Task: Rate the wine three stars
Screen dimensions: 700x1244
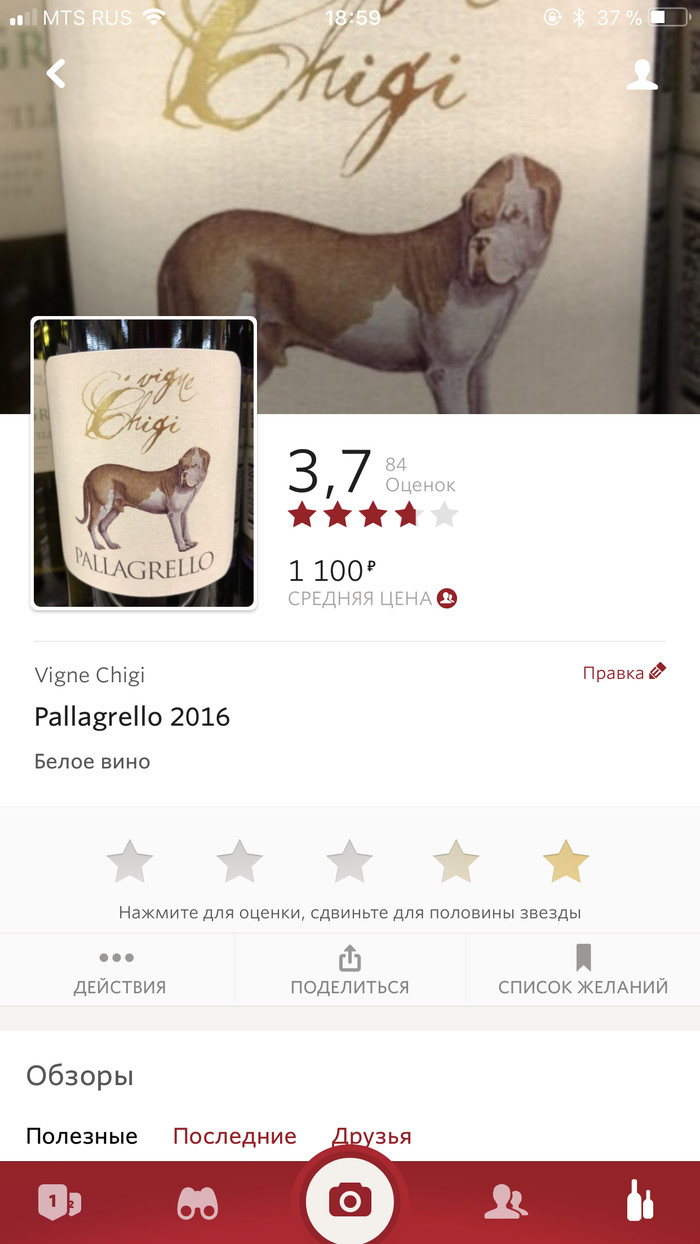Action: click(349, 861)
